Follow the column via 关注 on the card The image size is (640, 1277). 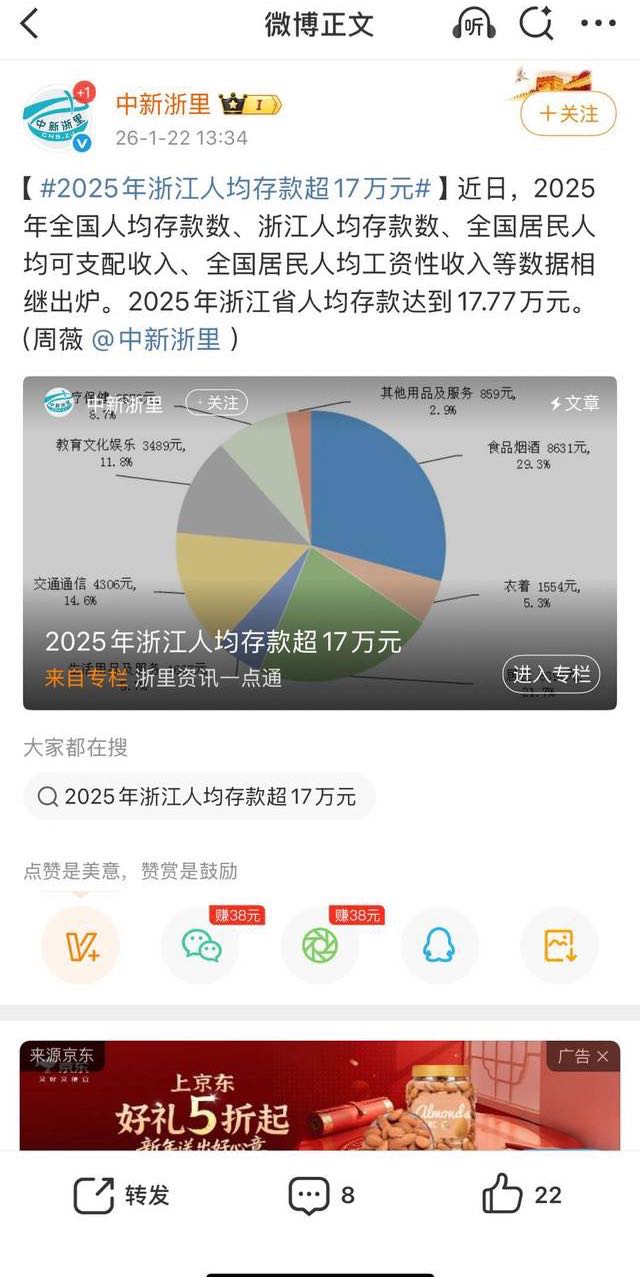pos(216,403)
